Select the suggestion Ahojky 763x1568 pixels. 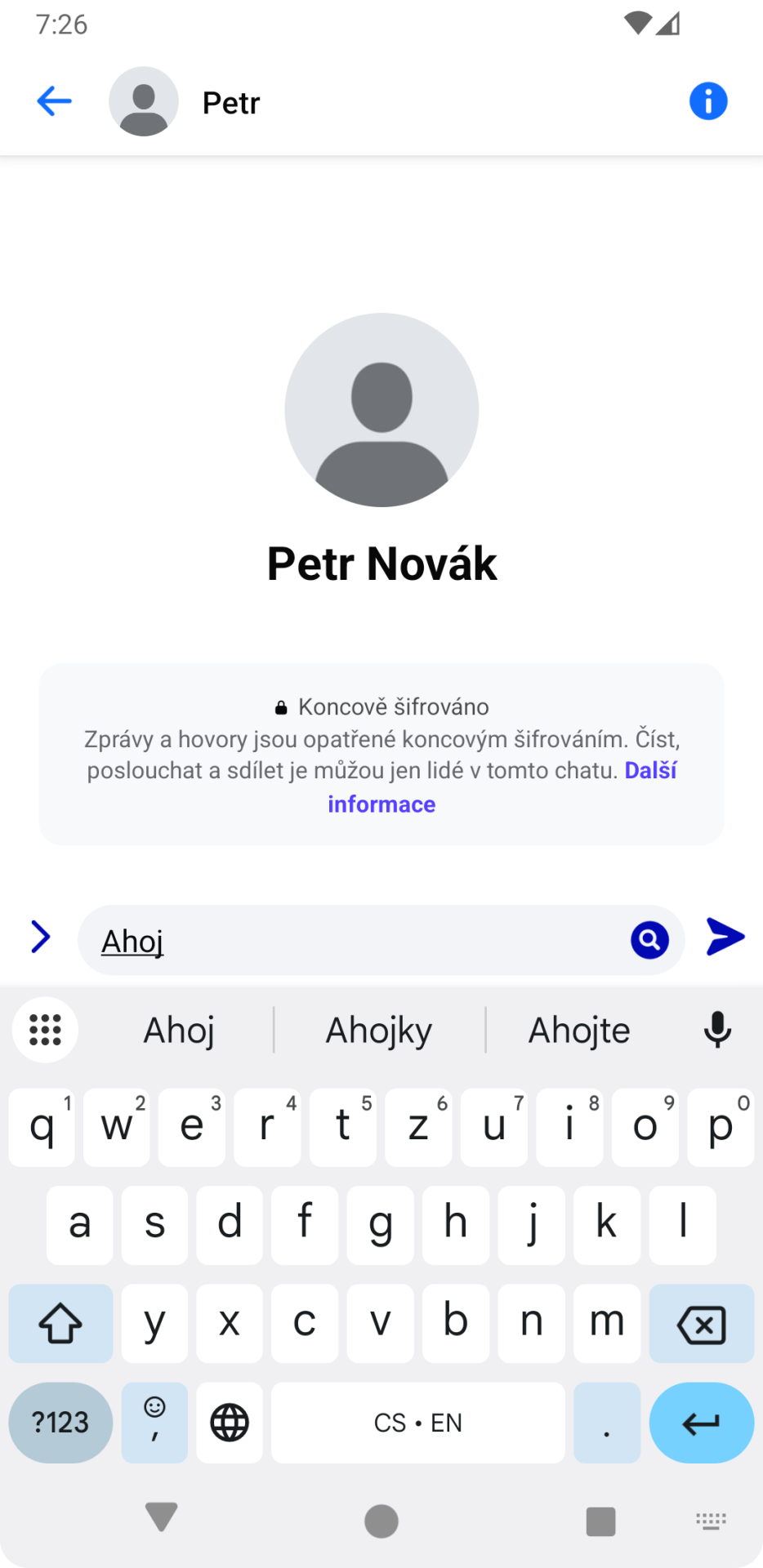click(378, 1030)
